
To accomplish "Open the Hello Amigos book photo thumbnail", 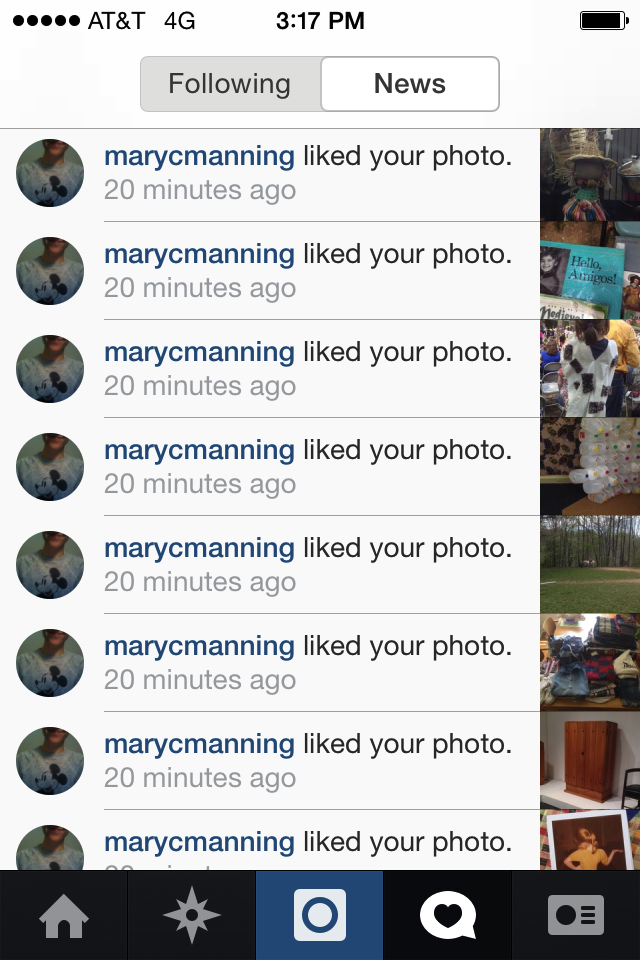I will click(x=590, y=271).
